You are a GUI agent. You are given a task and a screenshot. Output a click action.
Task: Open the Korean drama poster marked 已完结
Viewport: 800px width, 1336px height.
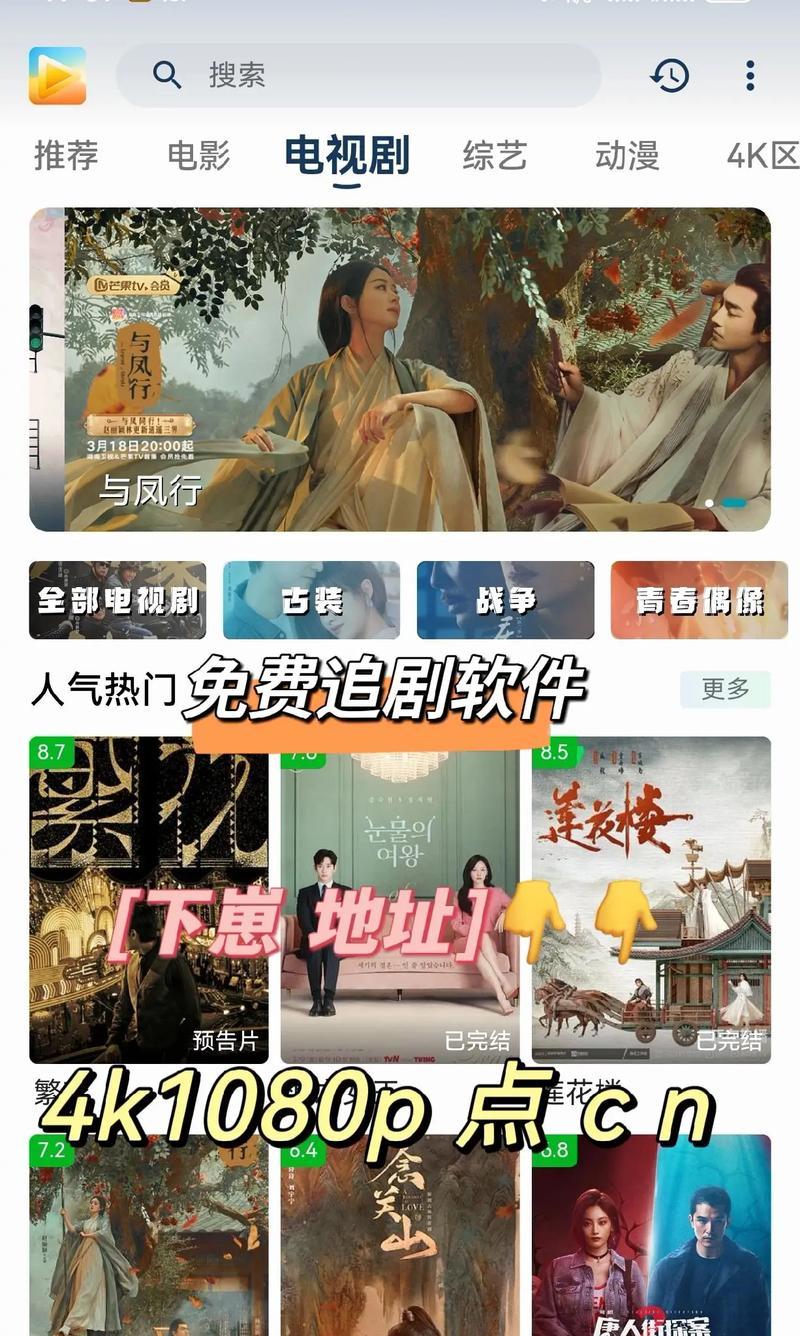[x=400, y=900]
